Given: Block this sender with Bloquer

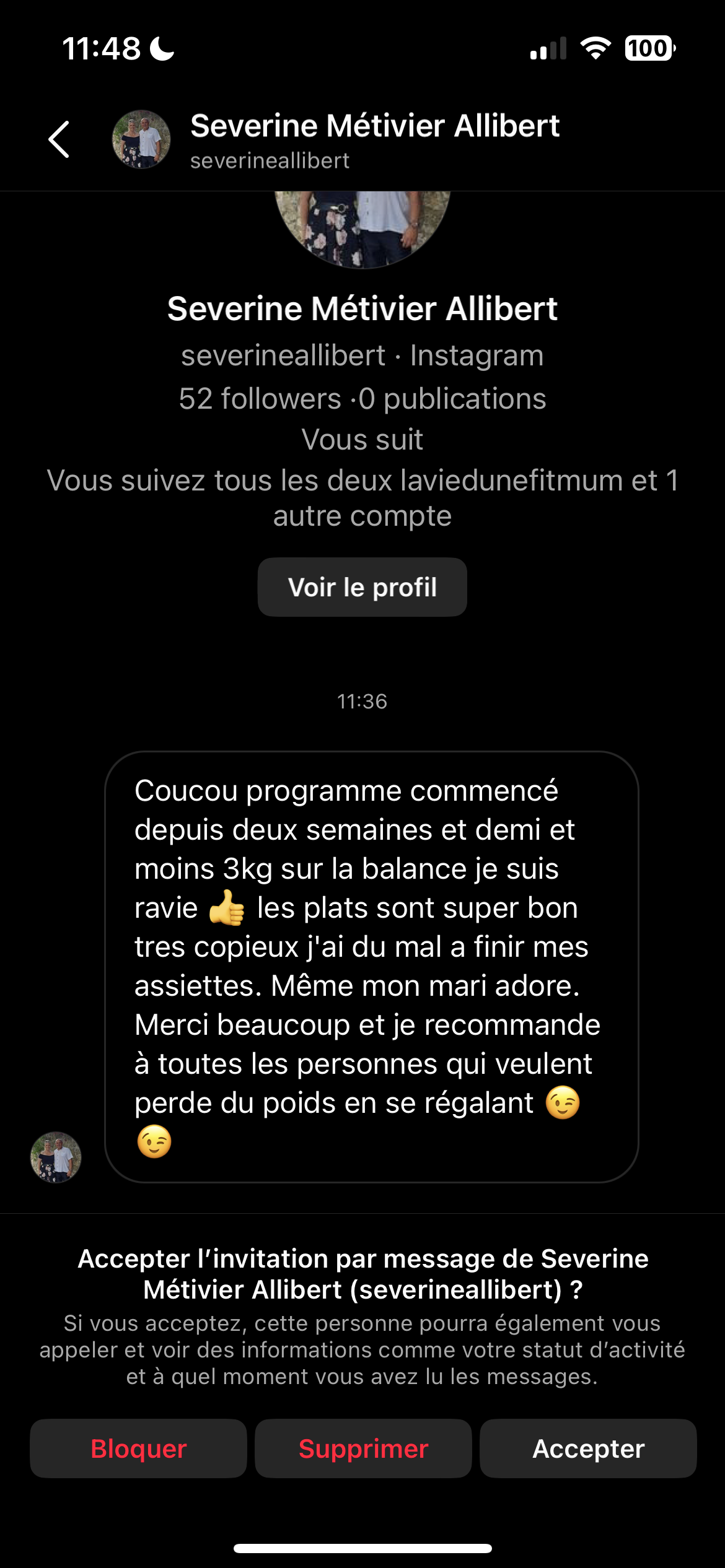Looking at the screenshot, I should [x=138, y=1449].
